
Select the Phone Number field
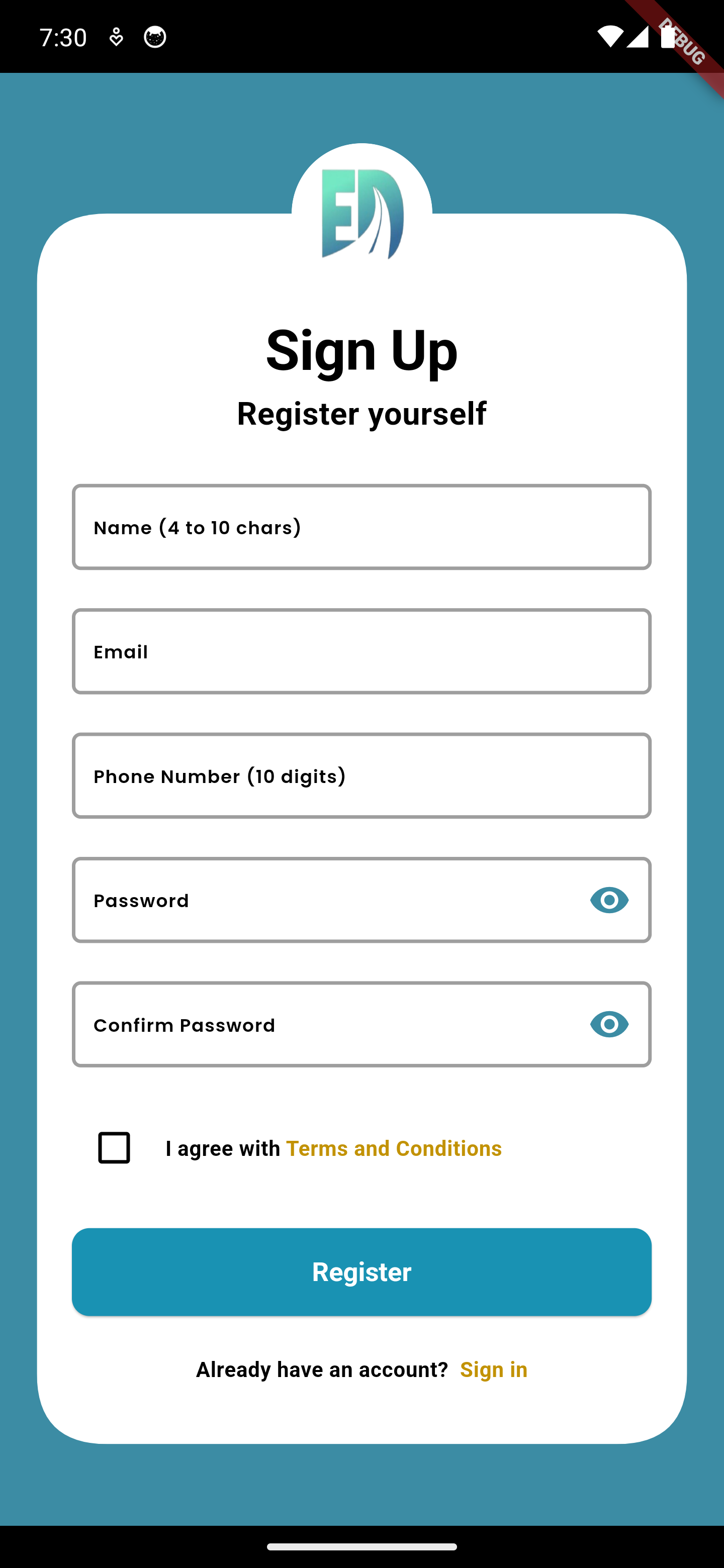[x=361, y=775]
